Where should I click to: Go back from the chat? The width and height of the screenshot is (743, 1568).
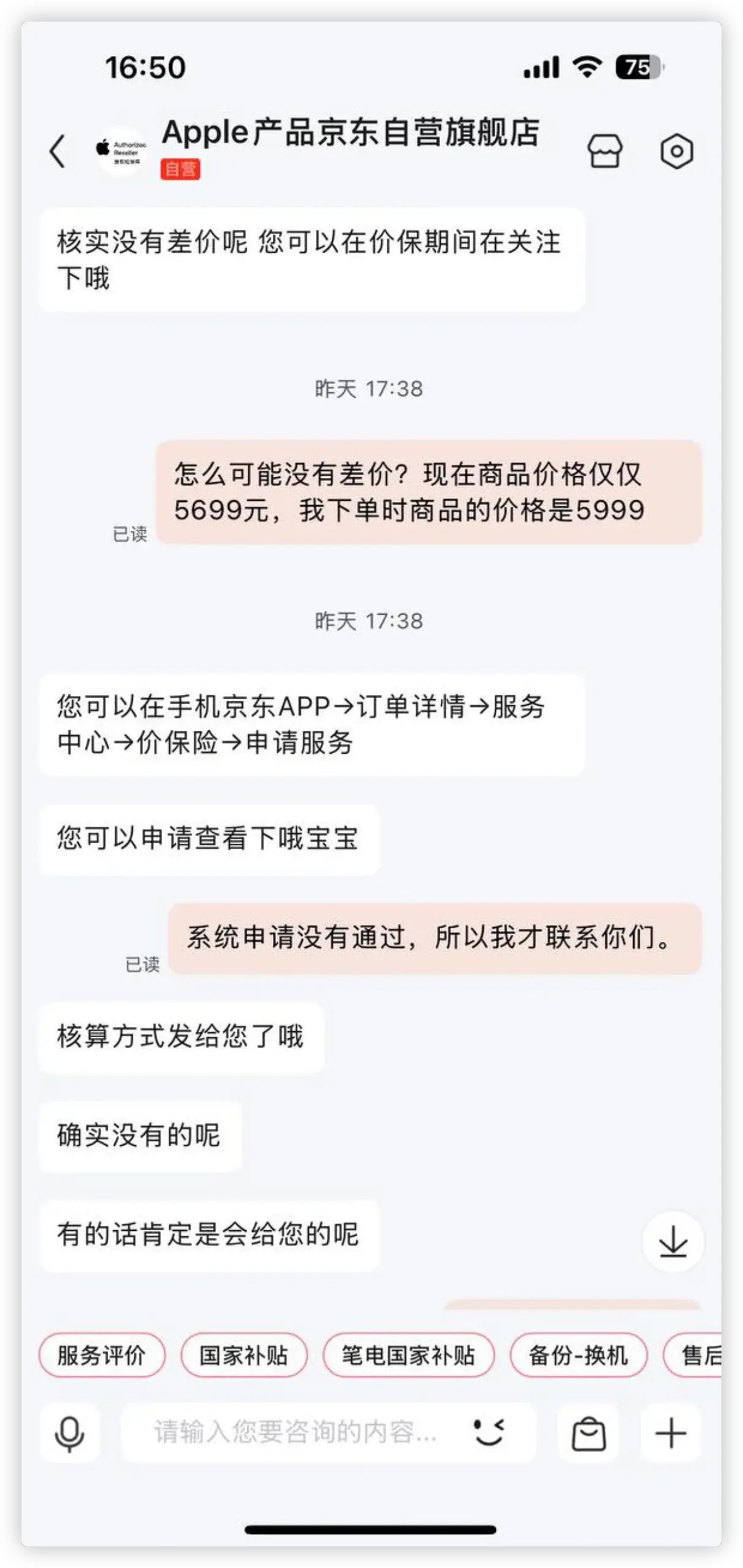[x=58, y=151]
